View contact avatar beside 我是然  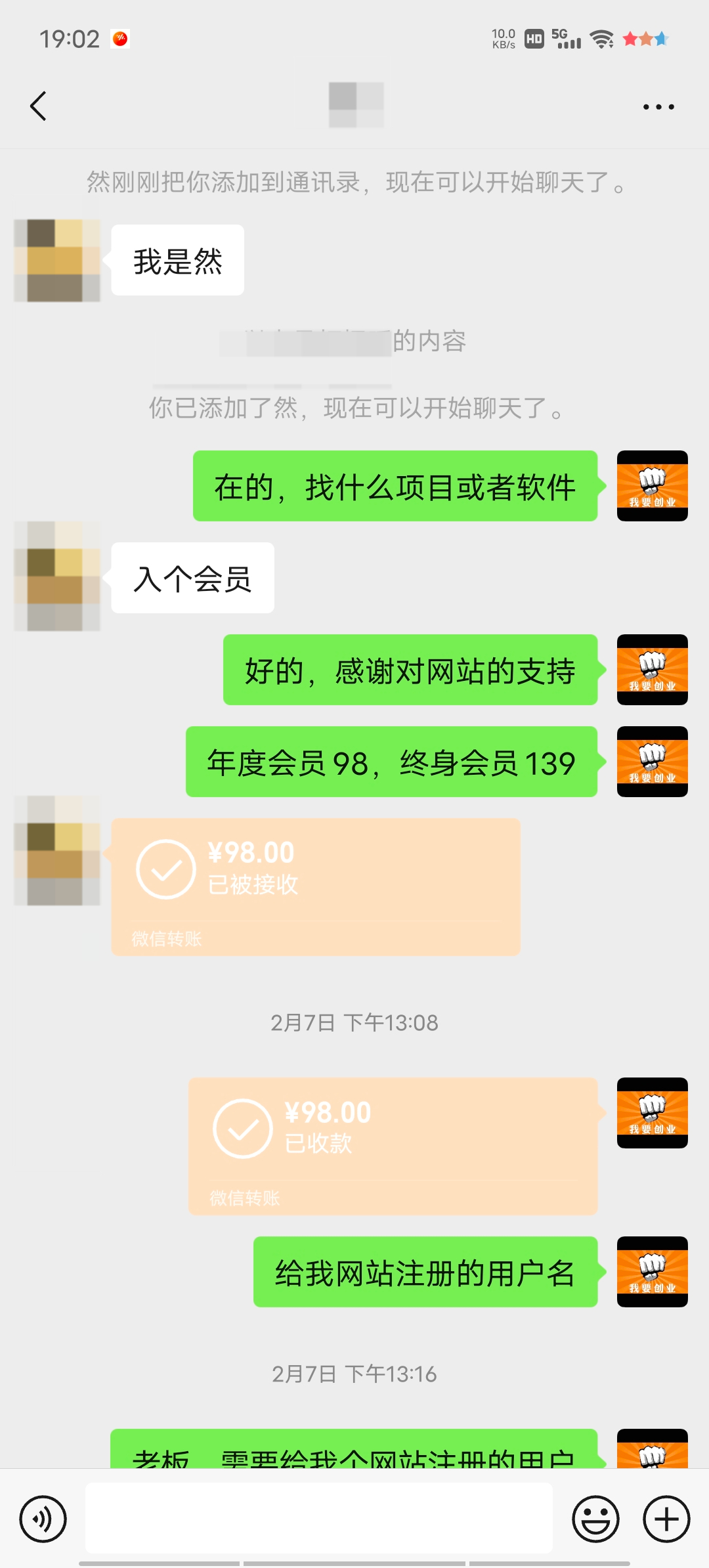click(57, 261)
